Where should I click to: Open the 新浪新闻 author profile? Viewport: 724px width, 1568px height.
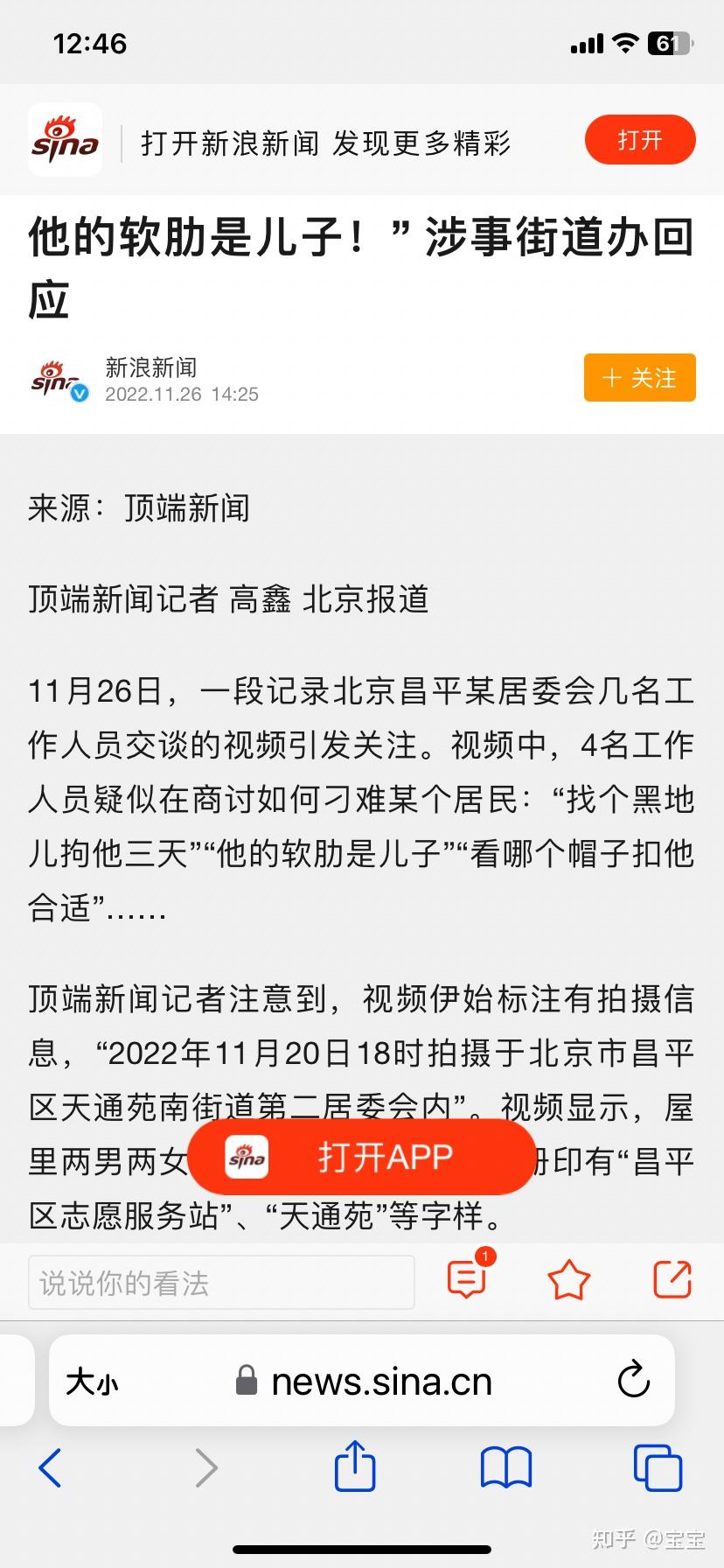(151, 367)
